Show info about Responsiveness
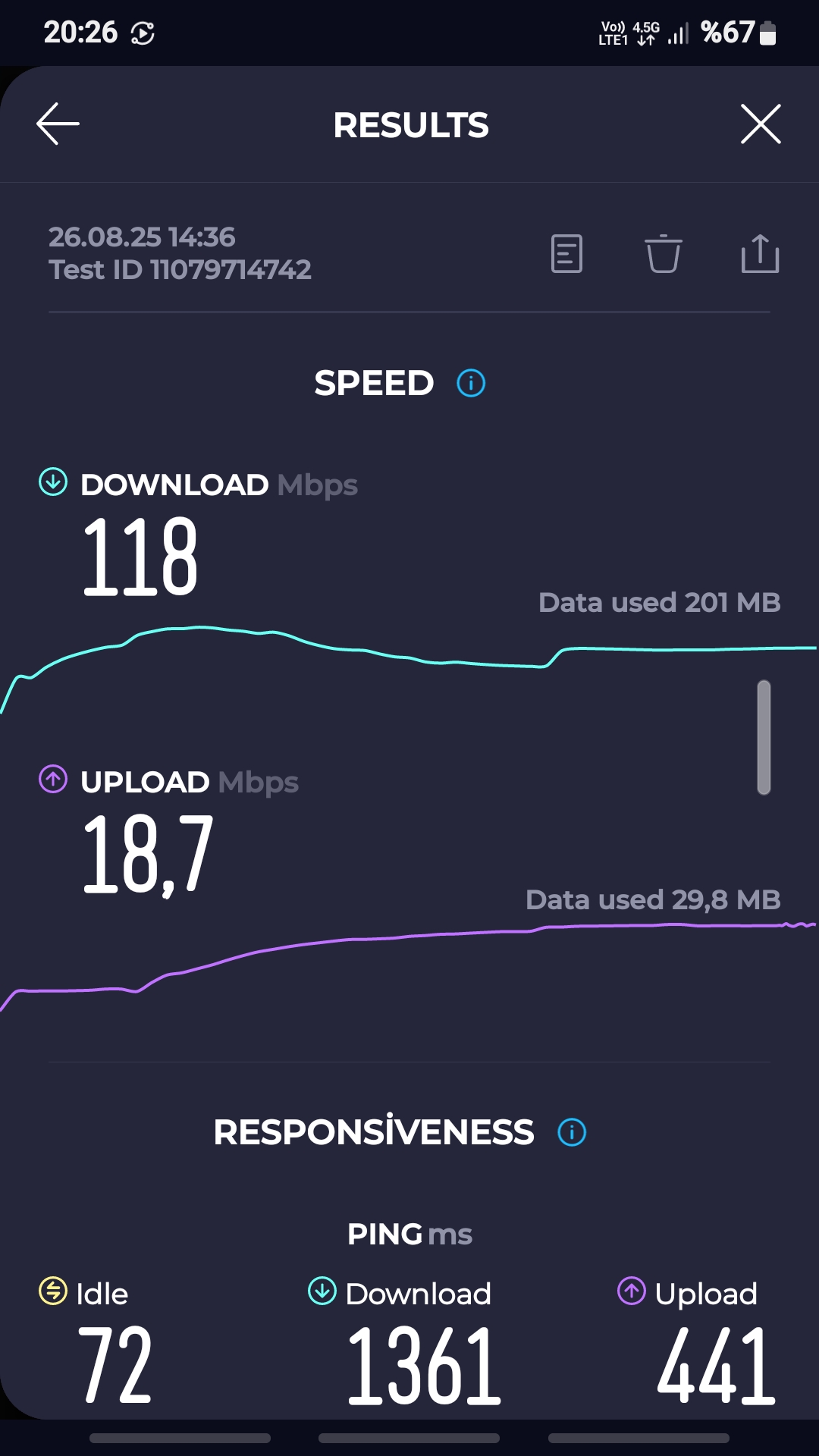This screenshot has height=1456, width=819. 572,1132
